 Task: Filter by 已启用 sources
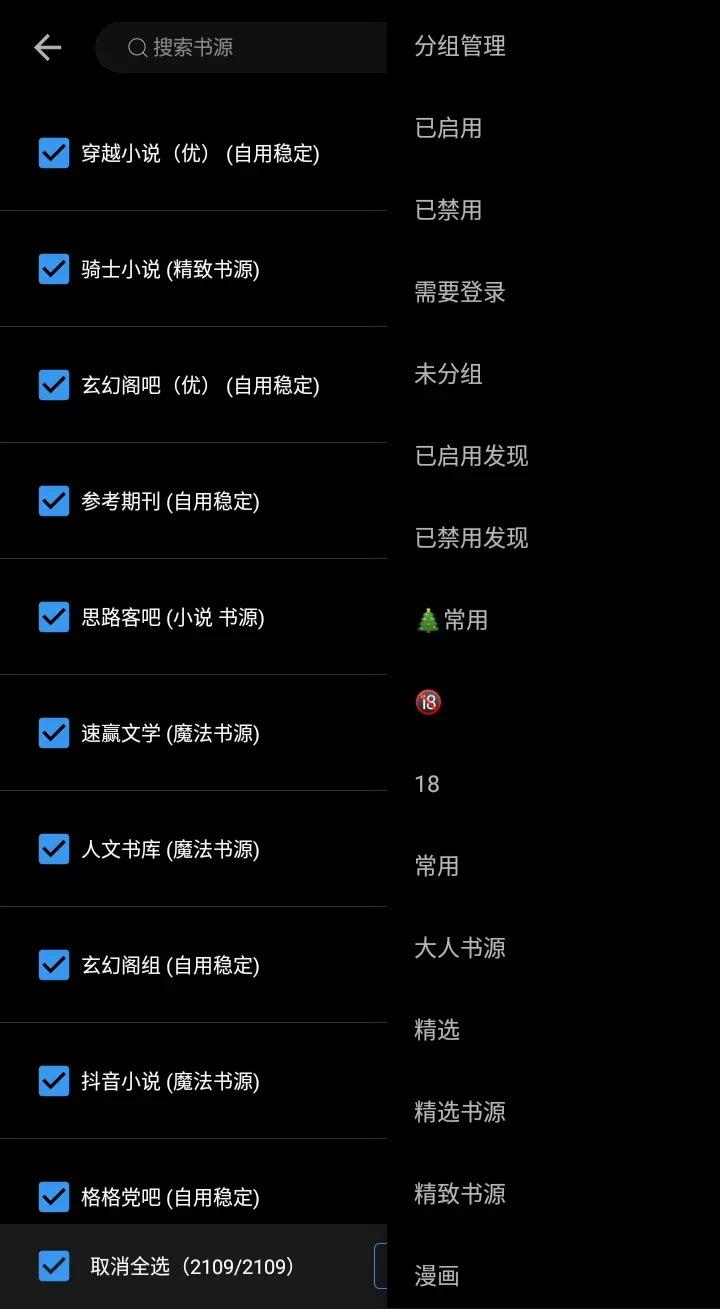click(x=448, y=128)
